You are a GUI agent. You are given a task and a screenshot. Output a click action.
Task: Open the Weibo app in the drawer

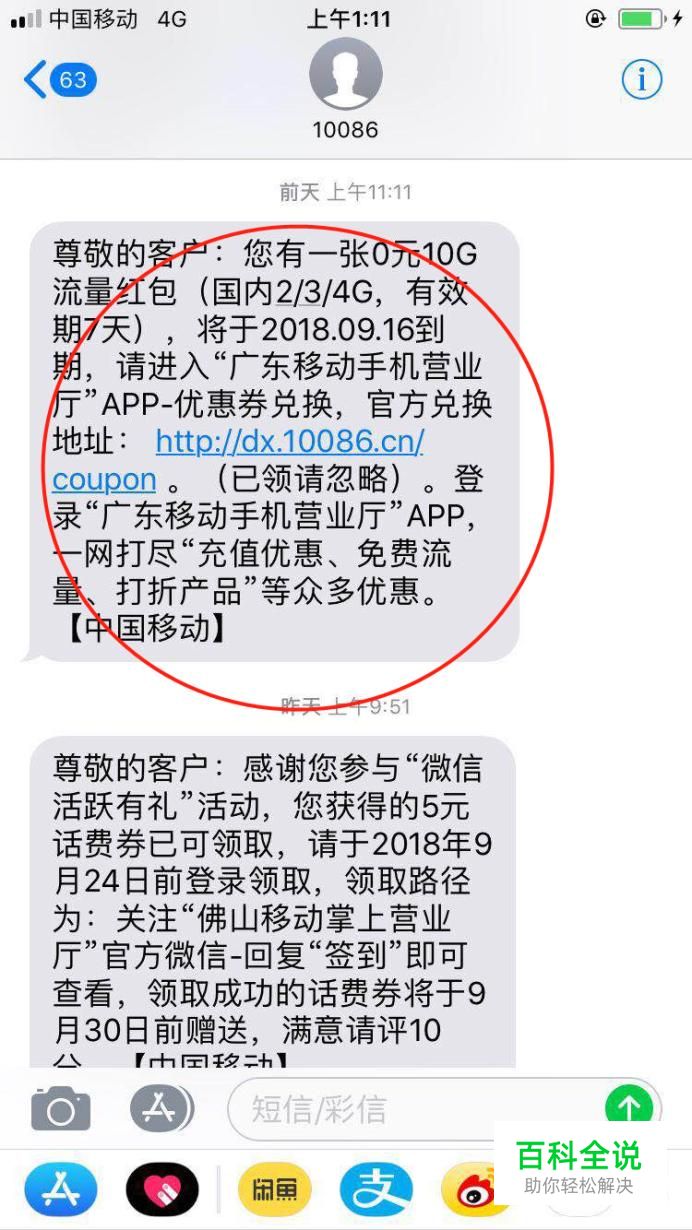point(472,1190)
